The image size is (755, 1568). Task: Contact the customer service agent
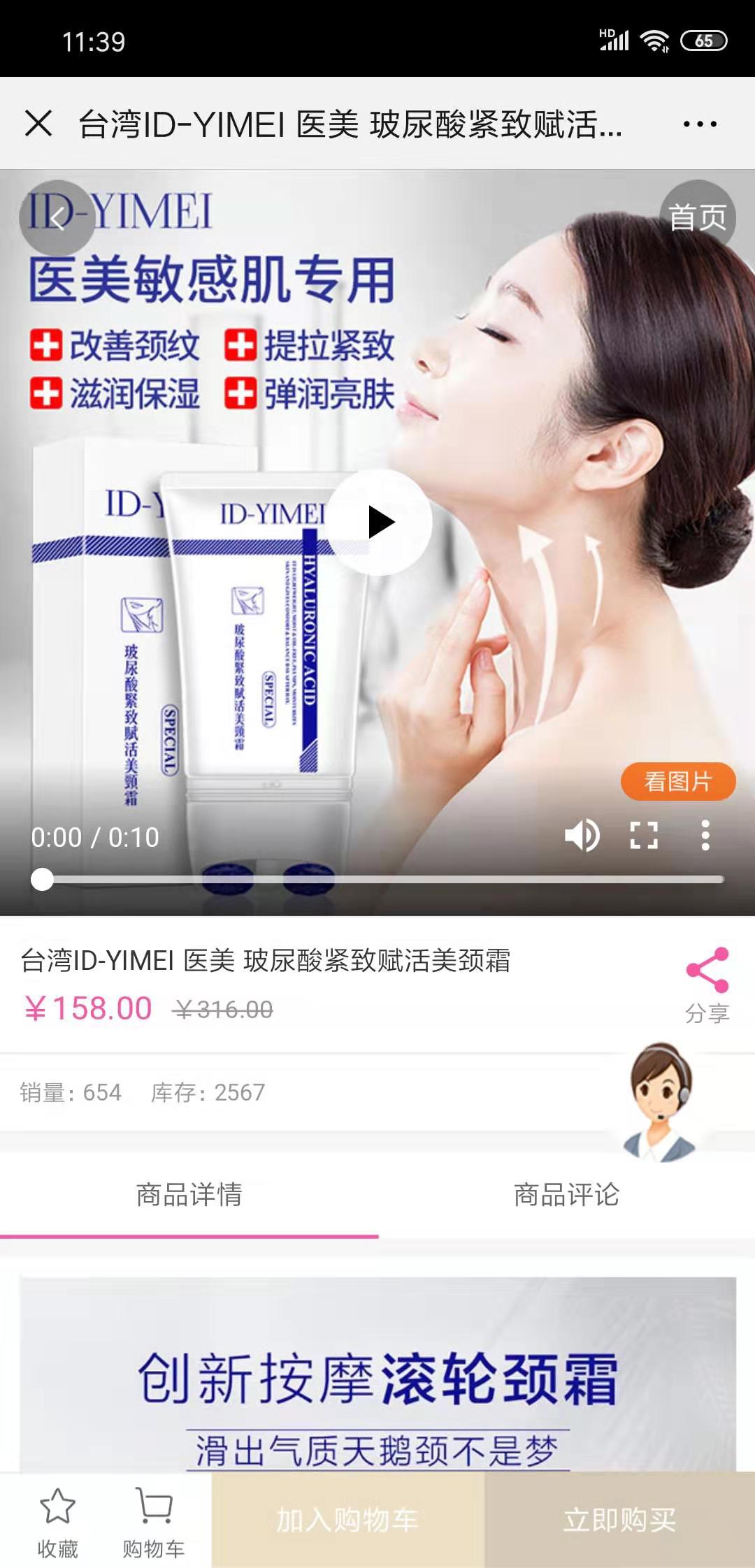659,1103
